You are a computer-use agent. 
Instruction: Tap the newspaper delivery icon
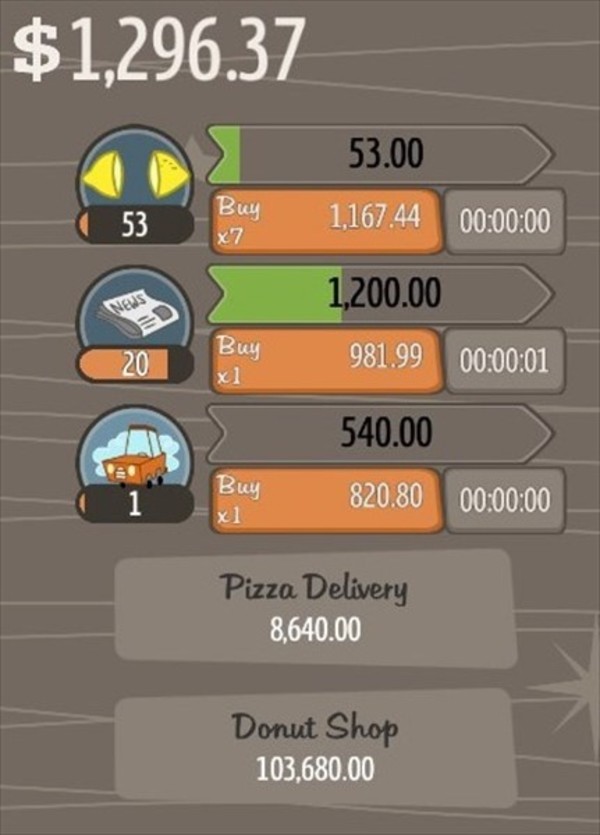click(x=135, y=313)
